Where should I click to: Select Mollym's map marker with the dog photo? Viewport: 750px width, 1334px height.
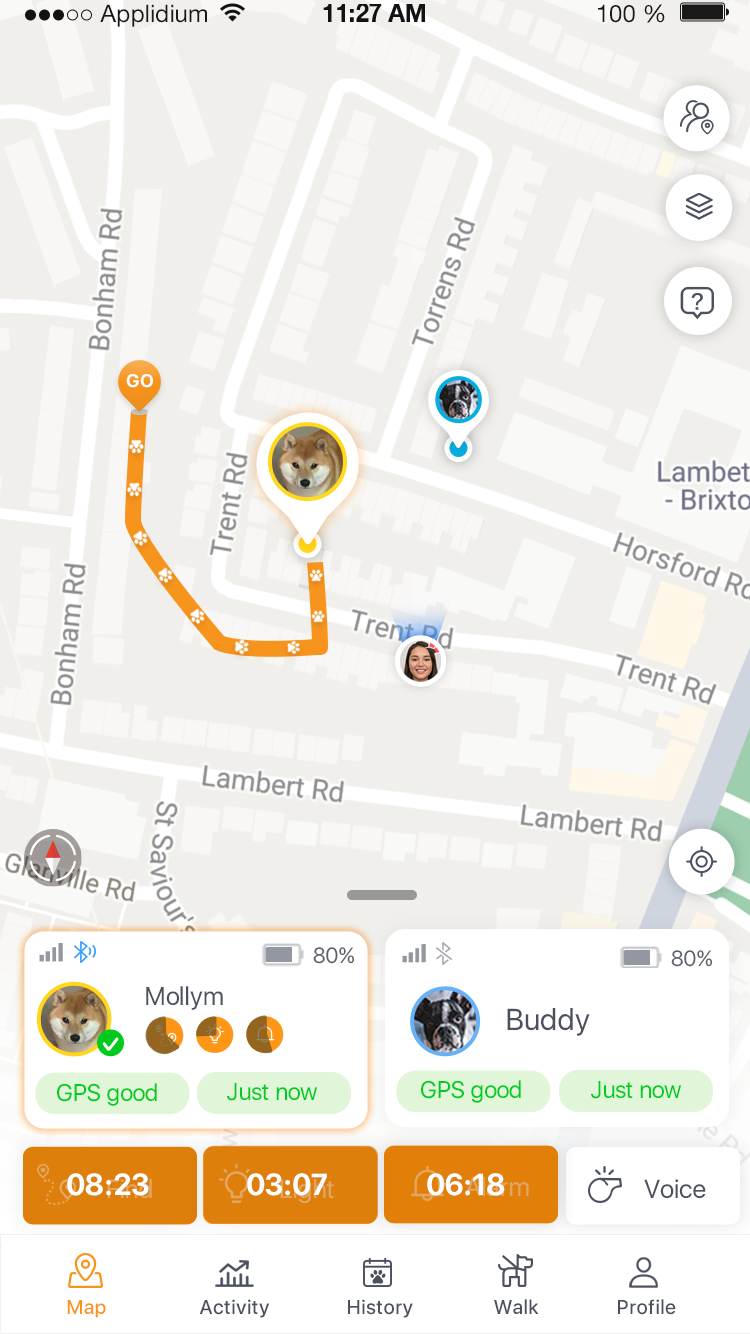306,462
